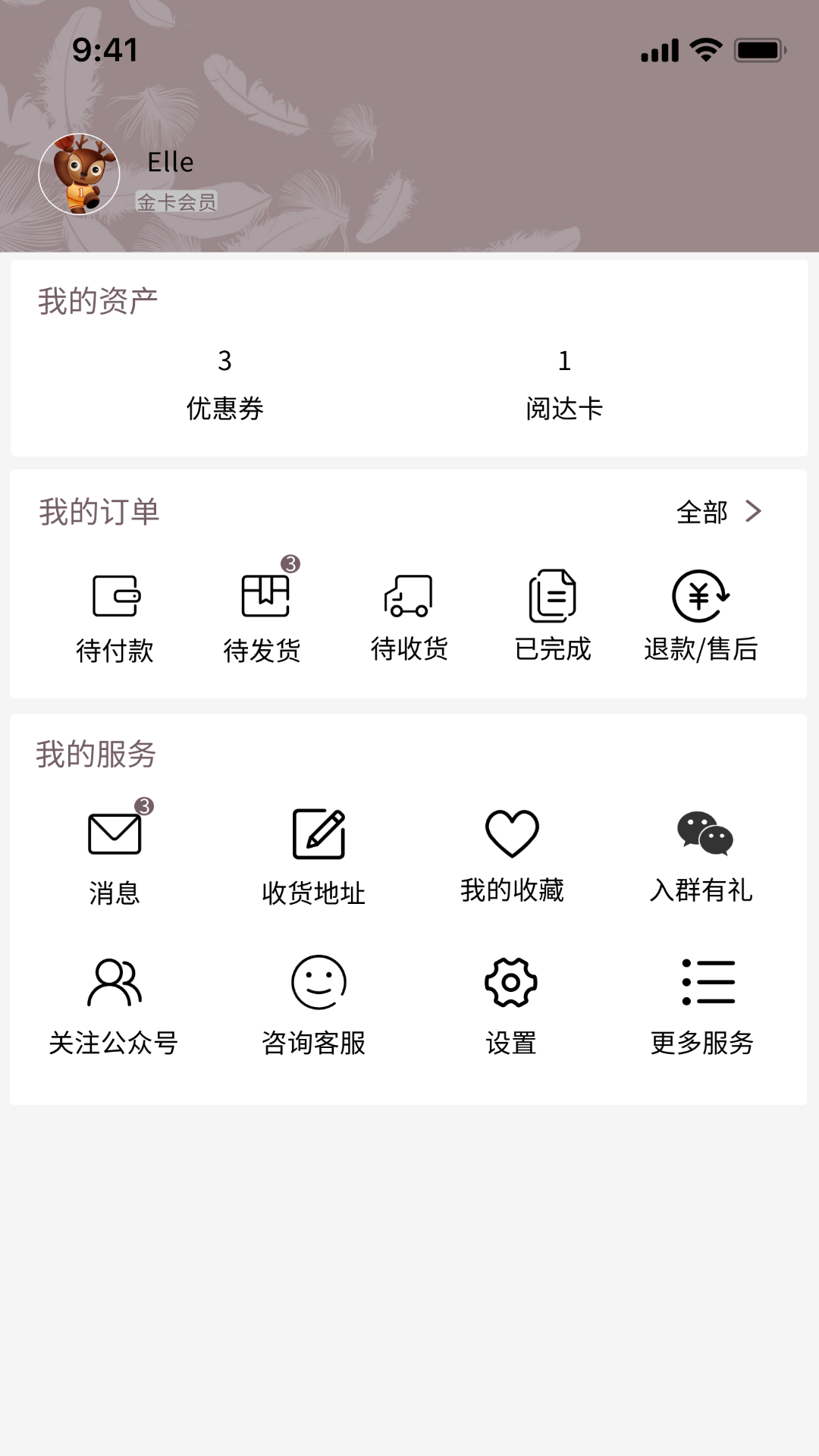Viewport: 819px width, 1456px height.
Task: Tap the 金卡会员 gold membership badge
Action: (177, 201)
